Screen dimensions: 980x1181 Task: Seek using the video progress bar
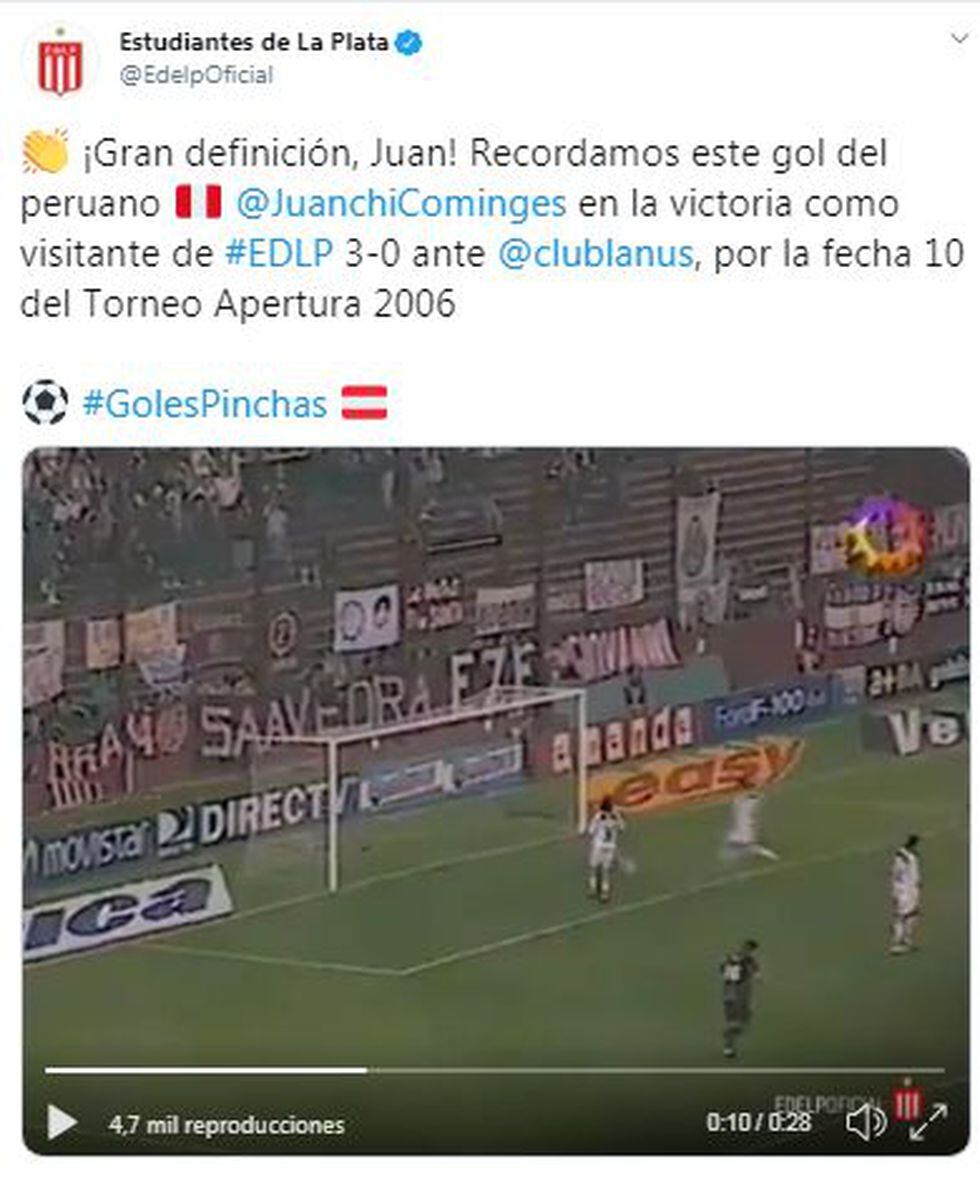coord(494,1070)
